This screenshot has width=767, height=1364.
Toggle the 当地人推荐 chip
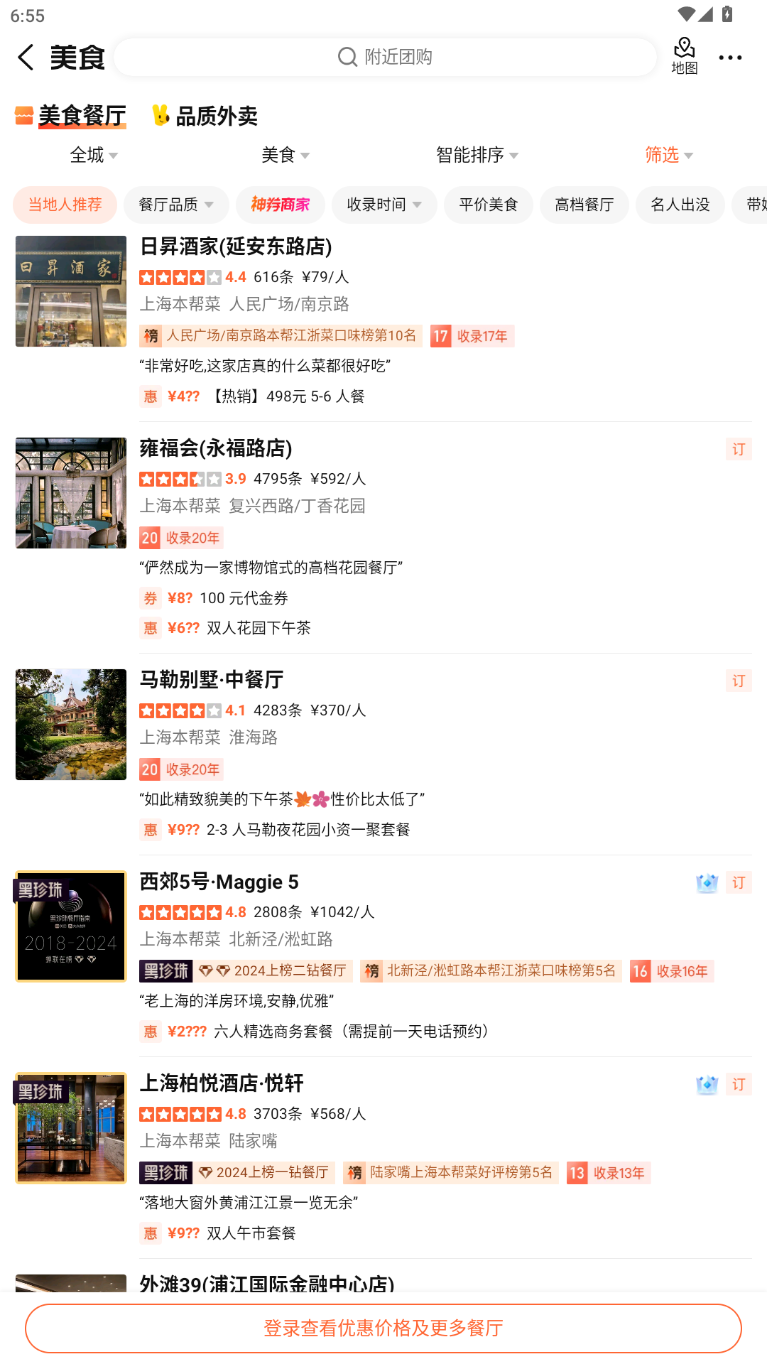65,204
